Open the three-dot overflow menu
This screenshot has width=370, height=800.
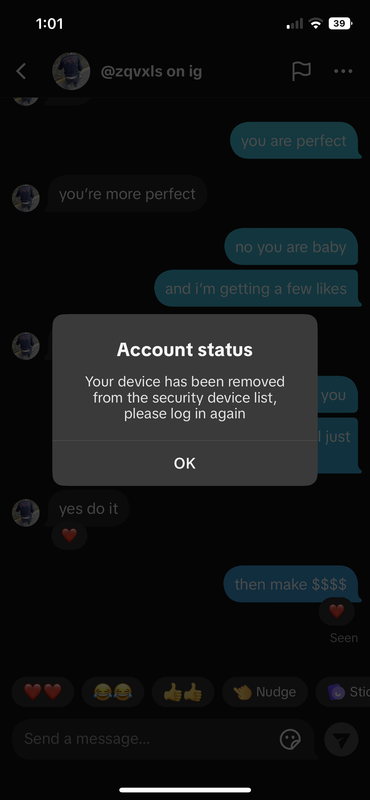[343, 71]
